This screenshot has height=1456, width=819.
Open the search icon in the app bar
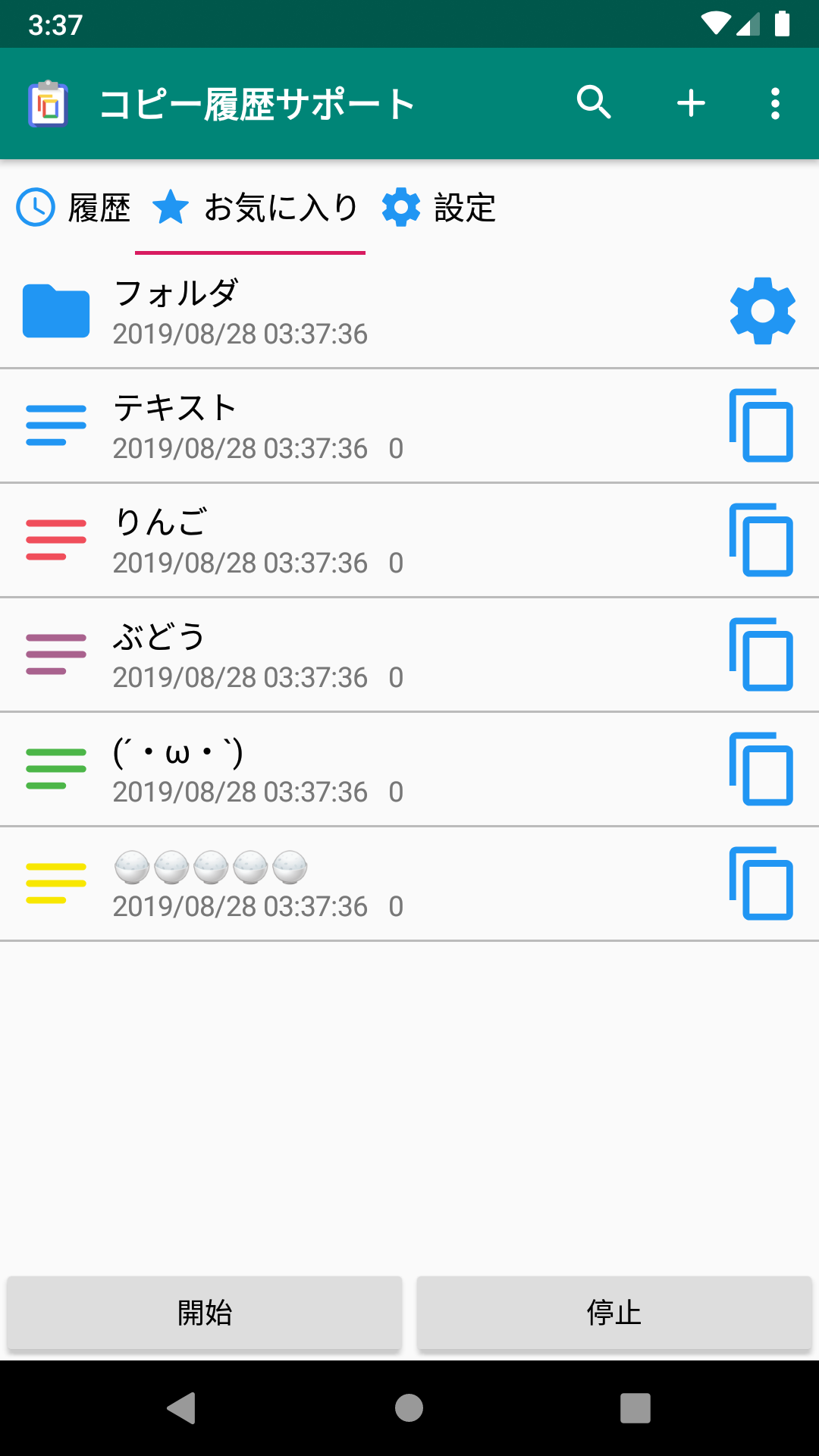coord(594,103)
